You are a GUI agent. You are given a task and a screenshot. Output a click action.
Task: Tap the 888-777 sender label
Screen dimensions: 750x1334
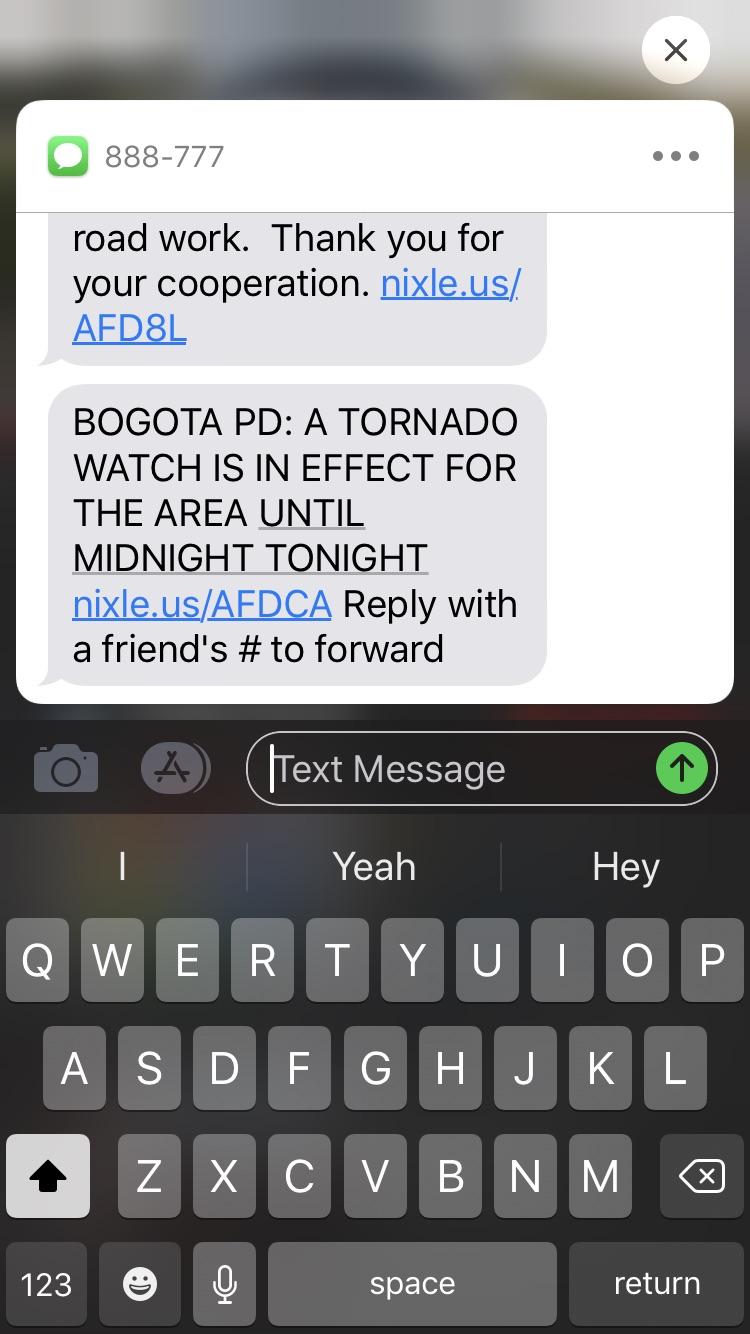click(x=163, y=156)
